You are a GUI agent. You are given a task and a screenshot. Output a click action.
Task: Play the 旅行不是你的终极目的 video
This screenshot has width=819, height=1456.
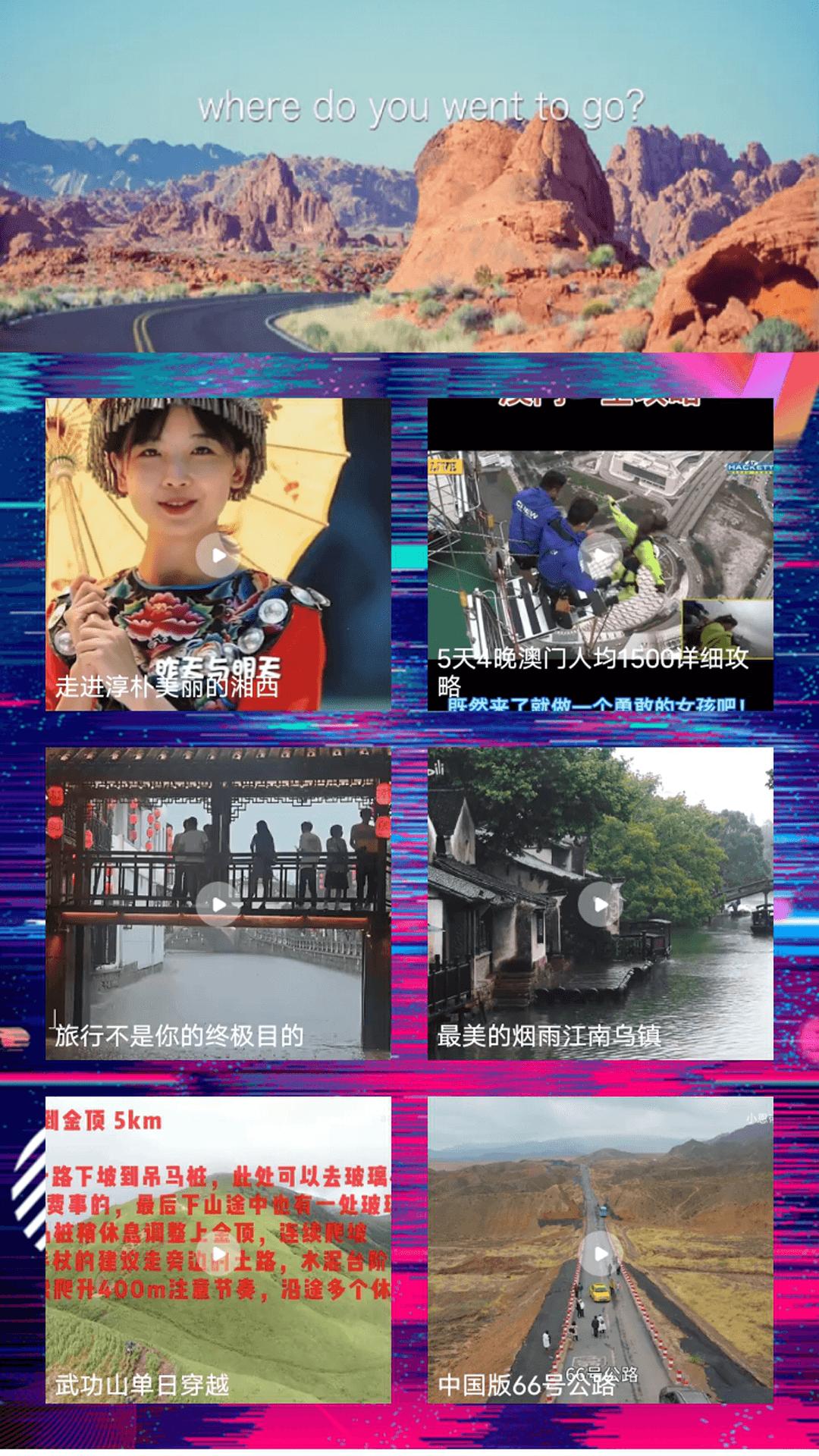coord(220,902)
